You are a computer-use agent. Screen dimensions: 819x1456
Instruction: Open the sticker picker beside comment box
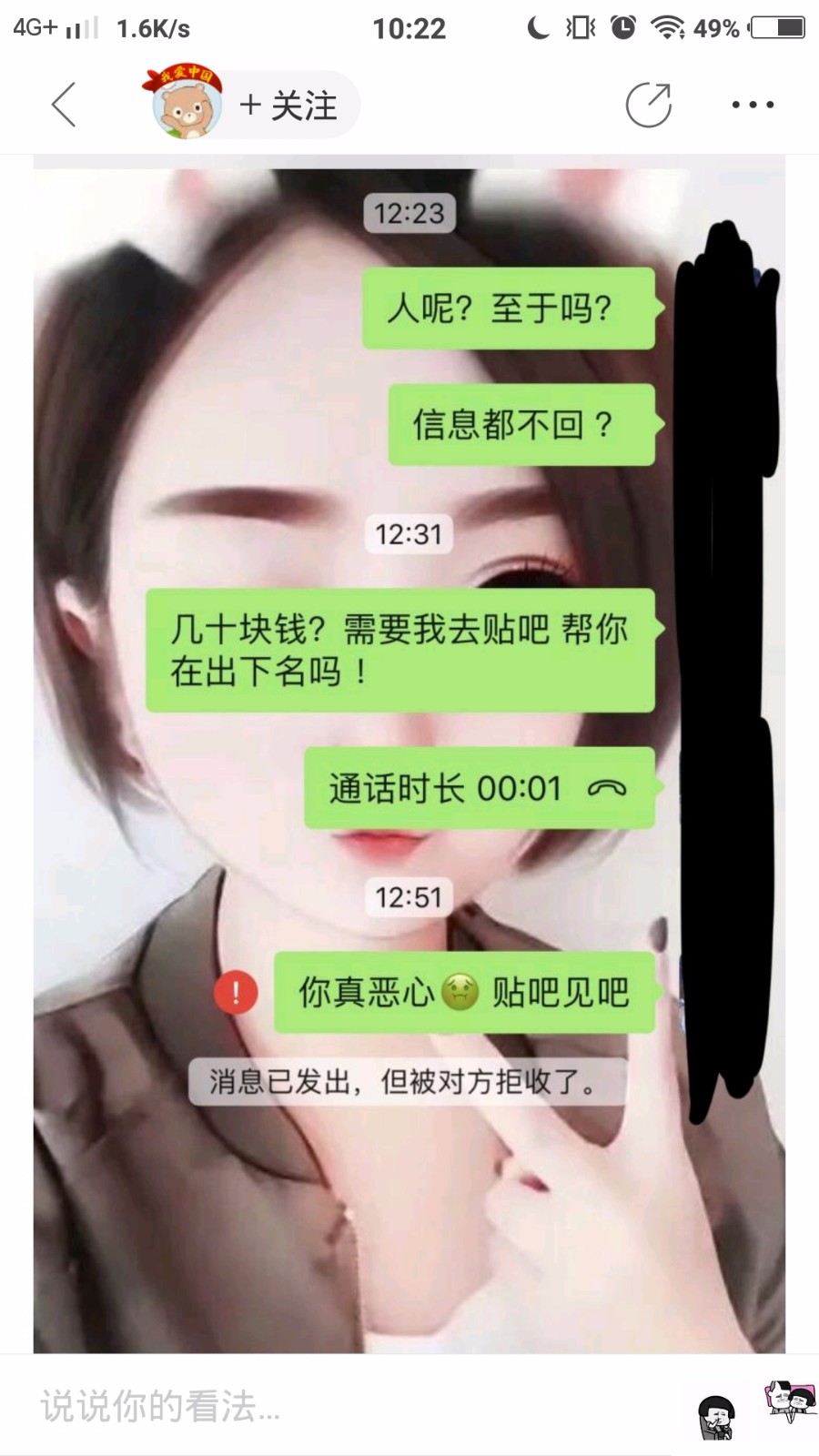717,1417
